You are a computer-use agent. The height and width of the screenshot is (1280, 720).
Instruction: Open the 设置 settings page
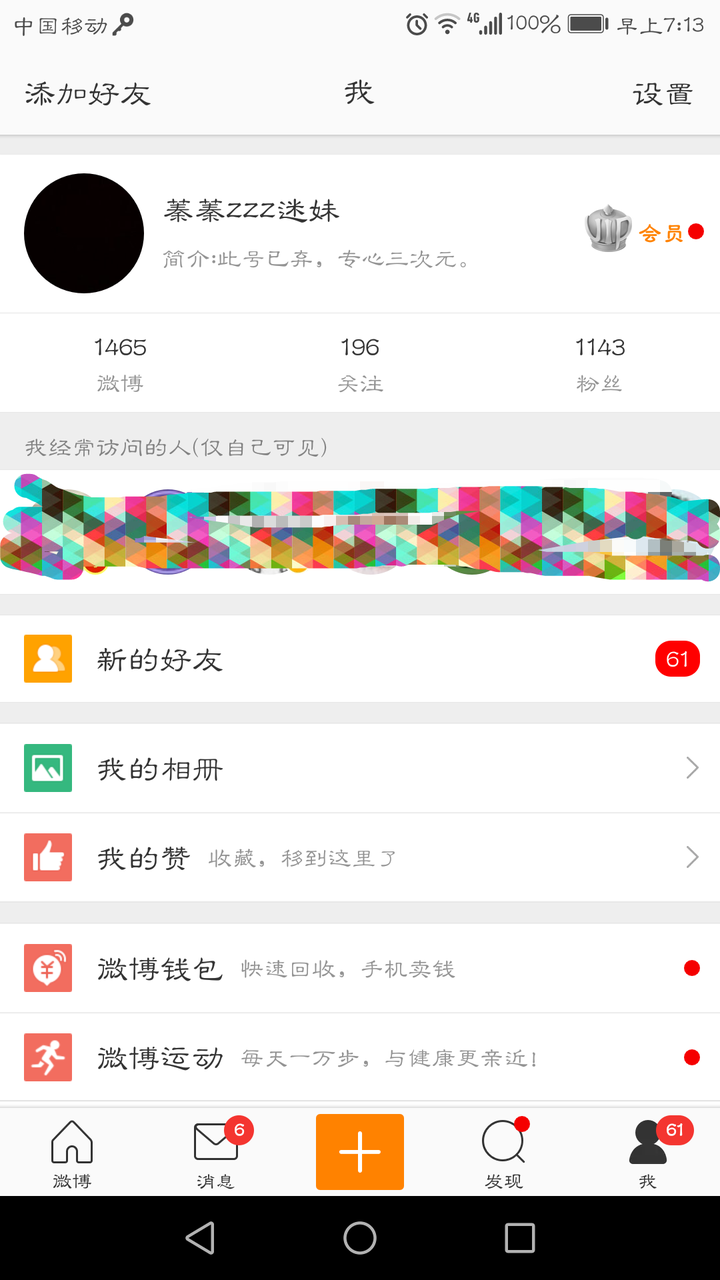coord(662,93)
